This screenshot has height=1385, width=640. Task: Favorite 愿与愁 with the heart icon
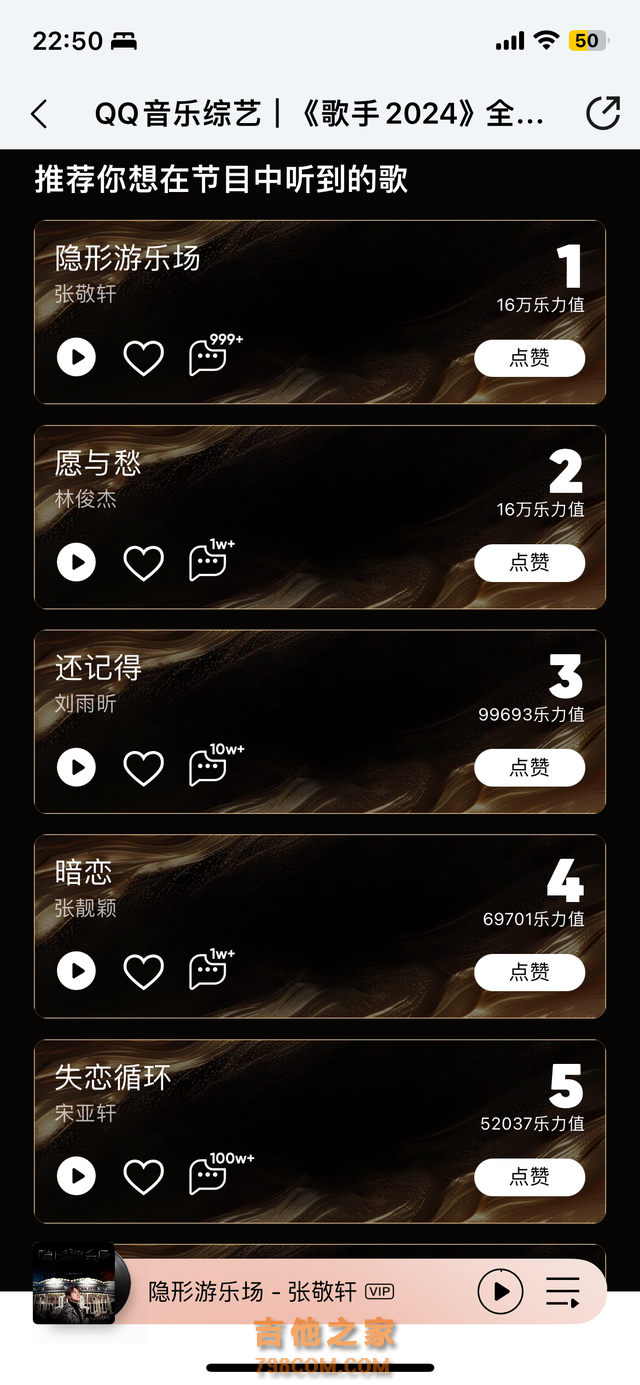tap(143, 562)
